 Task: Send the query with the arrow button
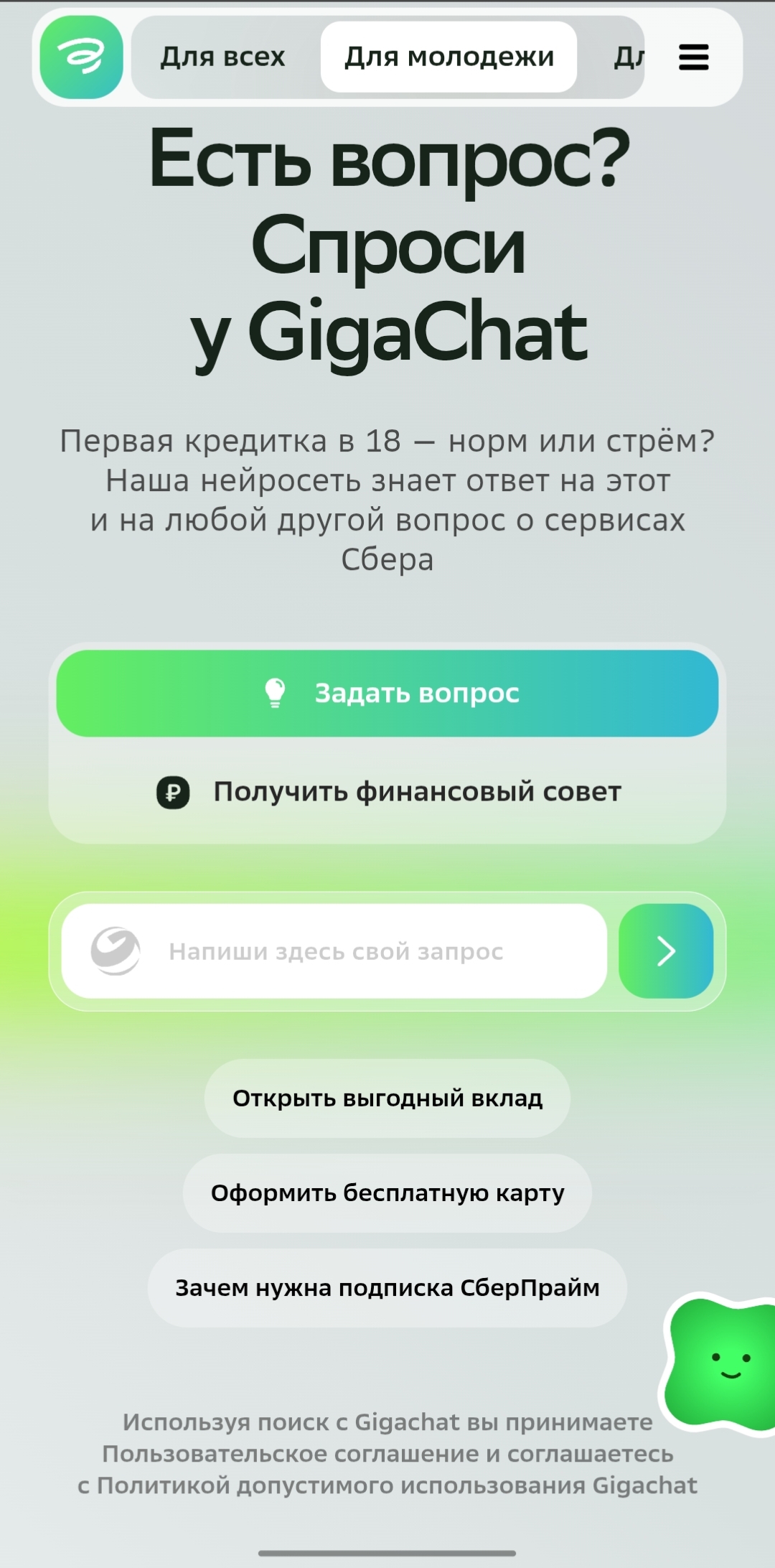click(666, 951)
